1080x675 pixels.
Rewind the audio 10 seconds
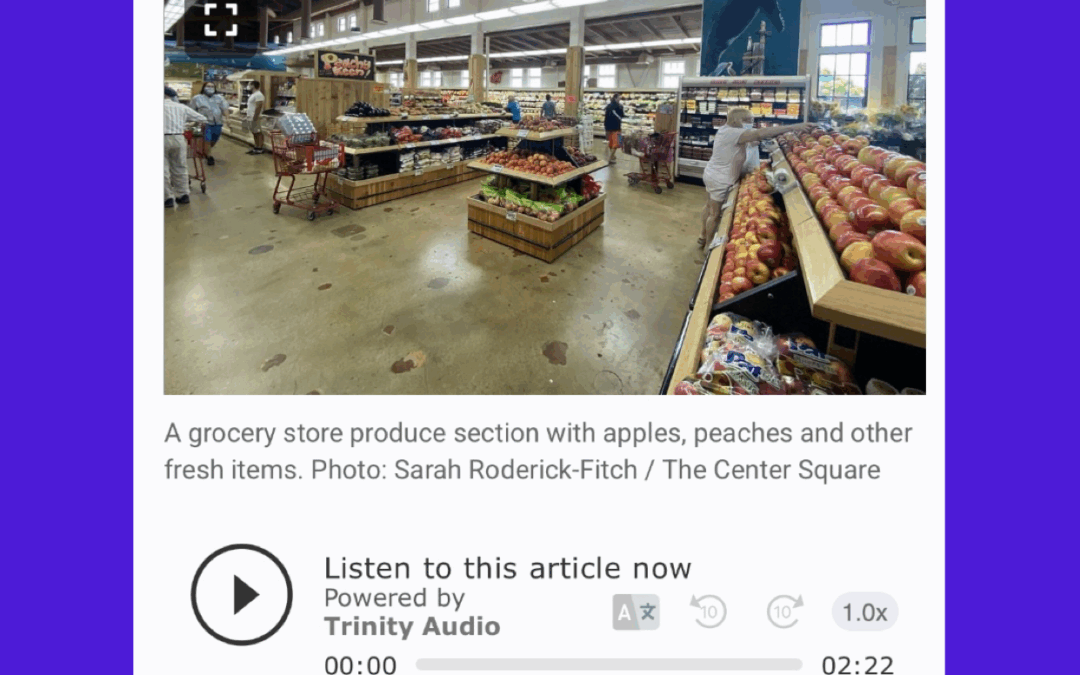(709, 612)
